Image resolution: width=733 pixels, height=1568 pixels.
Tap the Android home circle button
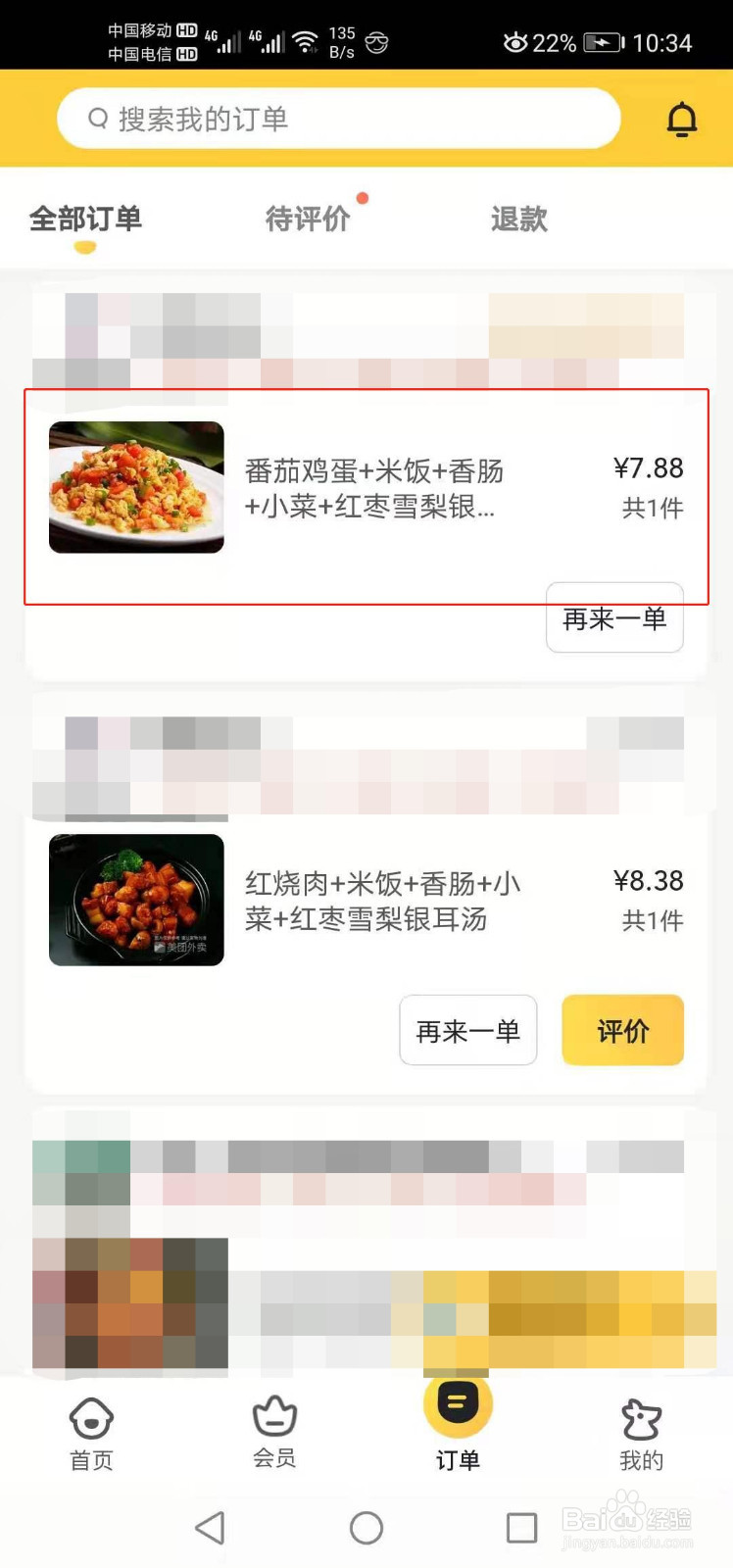(366, 1527)
